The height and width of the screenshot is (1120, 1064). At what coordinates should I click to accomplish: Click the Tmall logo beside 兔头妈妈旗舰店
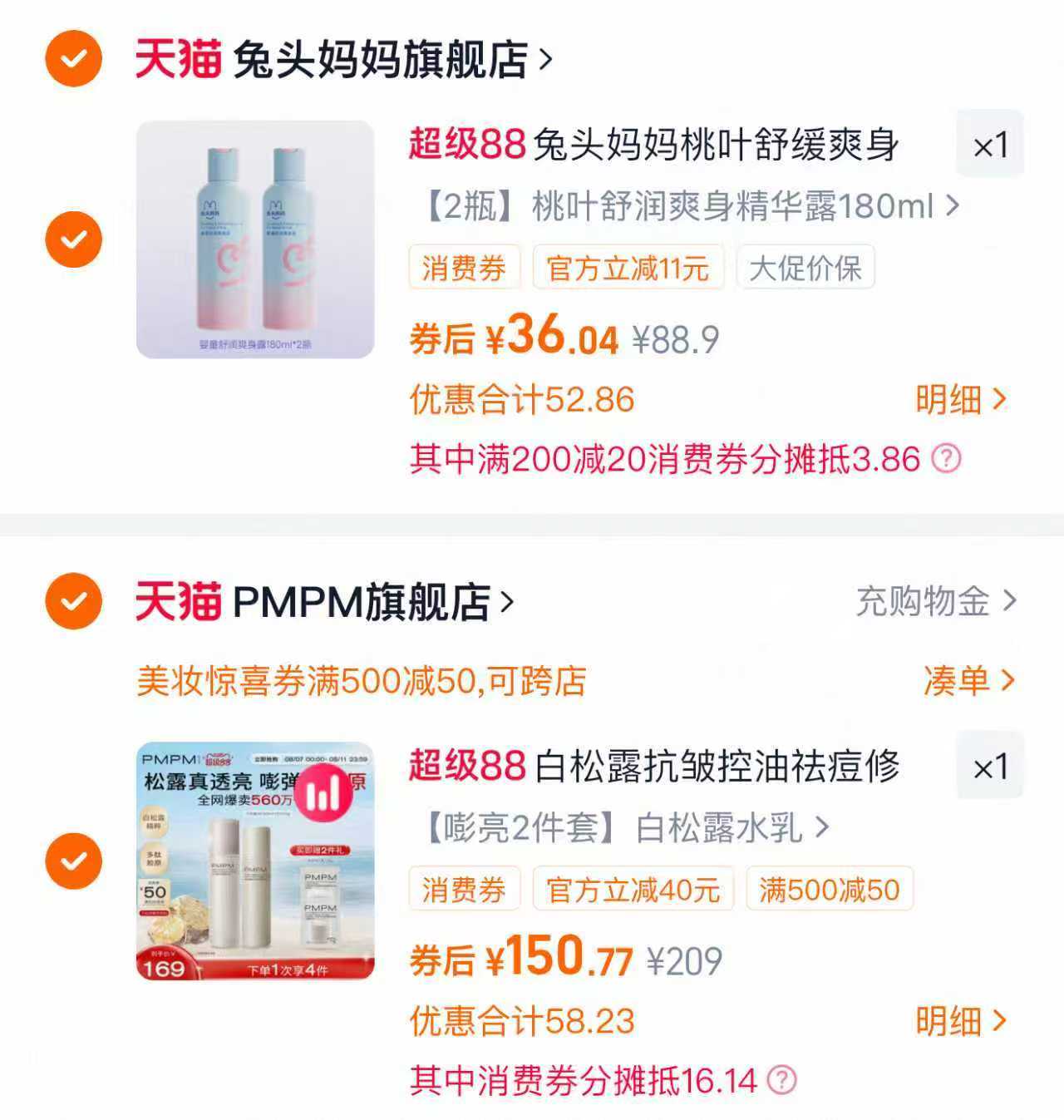click(x=176, y=57)
